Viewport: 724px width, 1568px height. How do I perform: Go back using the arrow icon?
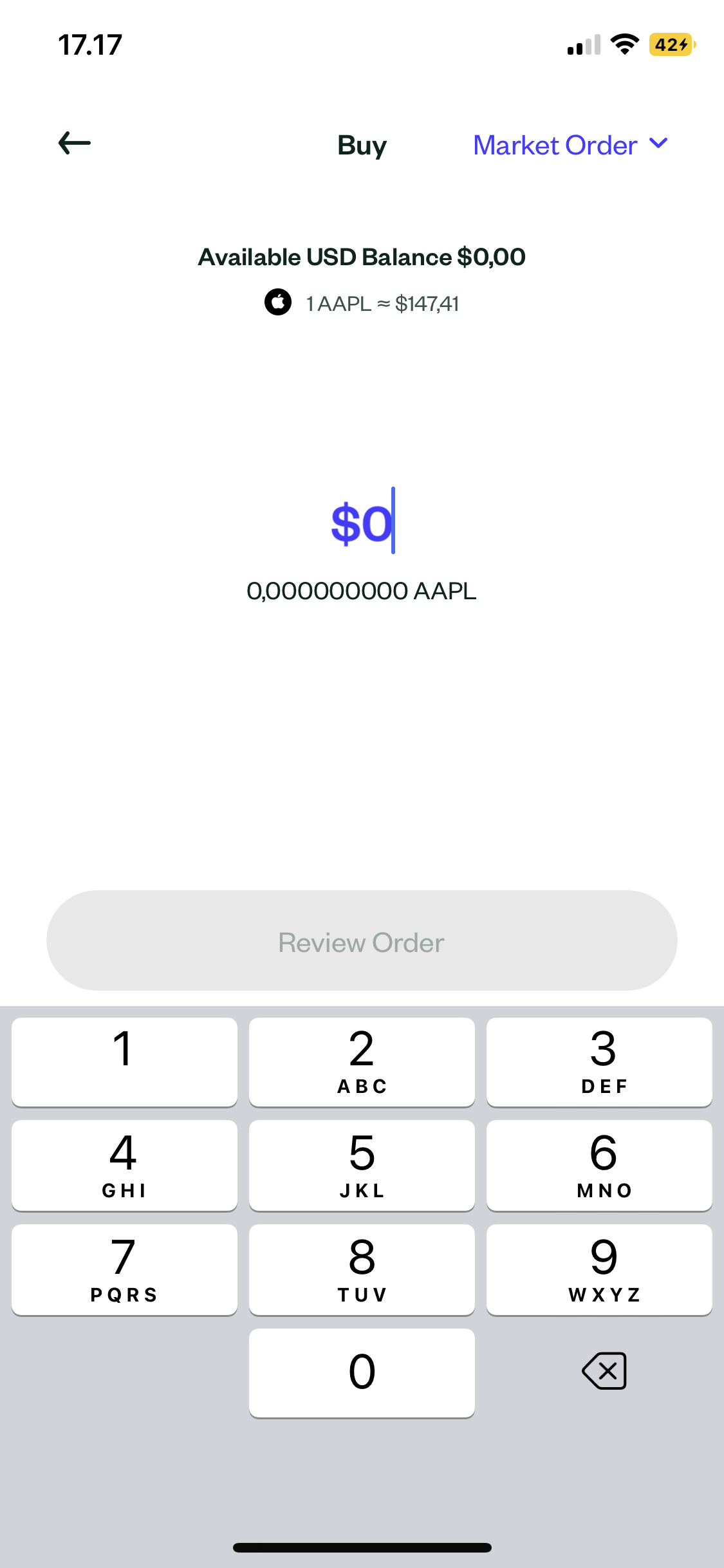click(75, 143)
